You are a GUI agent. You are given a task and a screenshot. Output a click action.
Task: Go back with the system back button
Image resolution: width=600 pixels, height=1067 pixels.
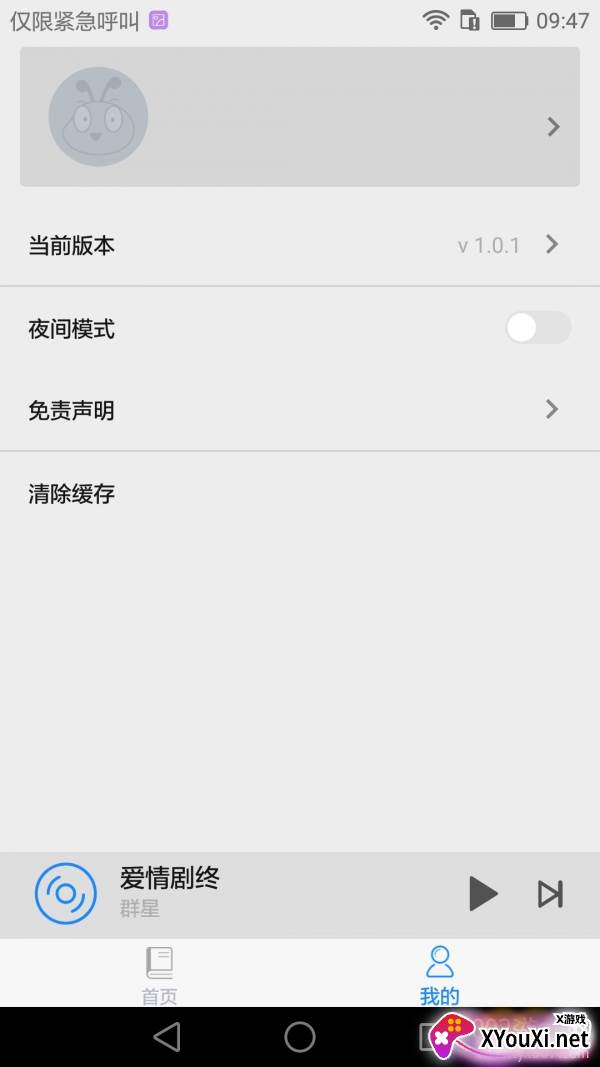167,1037
